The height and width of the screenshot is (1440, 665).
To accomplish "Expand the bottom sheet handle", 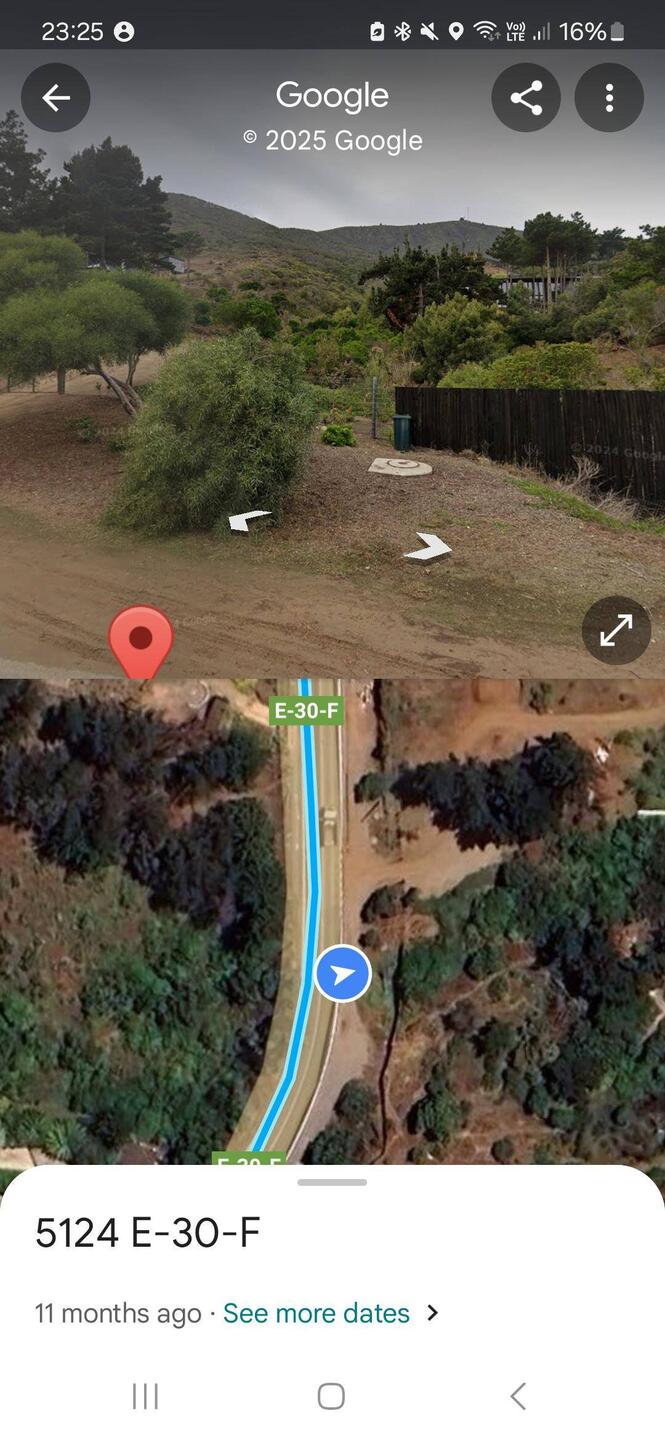I will click(x=332, y=1182).
